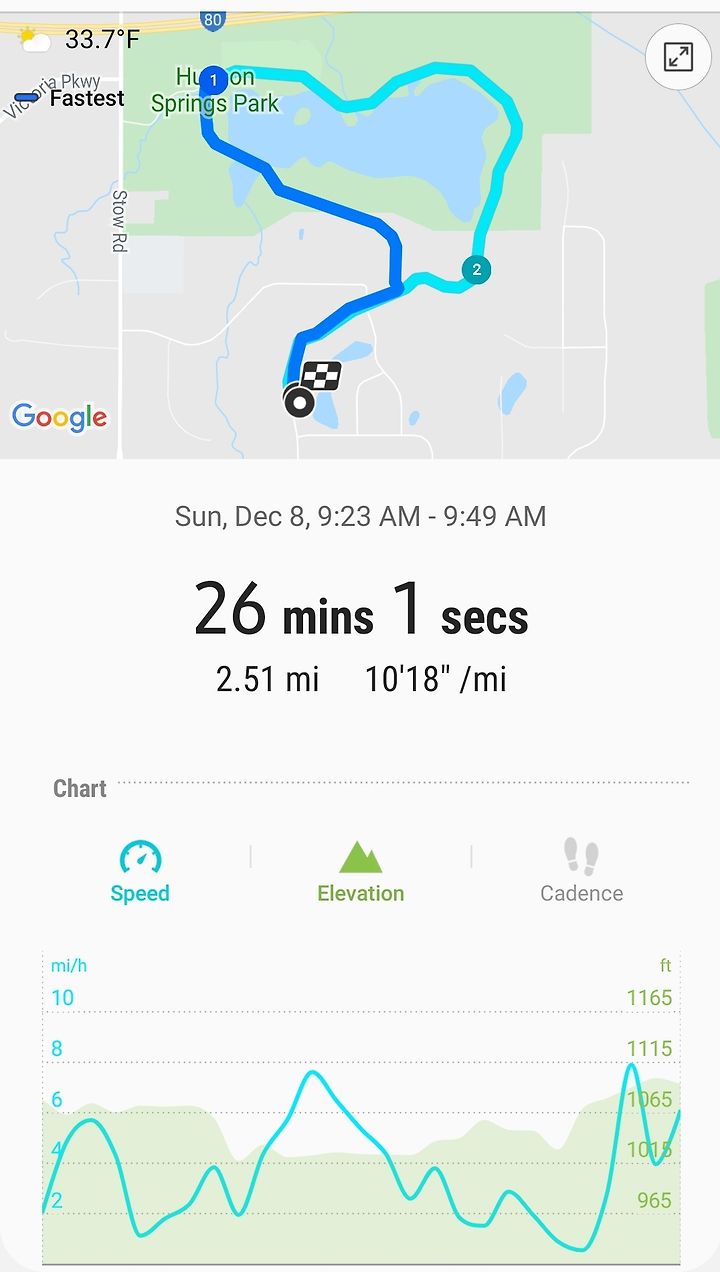Enable the Cadence chart line
Image resolution: width=720 pixels, height=1272 pixels.
(x=581, y=872)
